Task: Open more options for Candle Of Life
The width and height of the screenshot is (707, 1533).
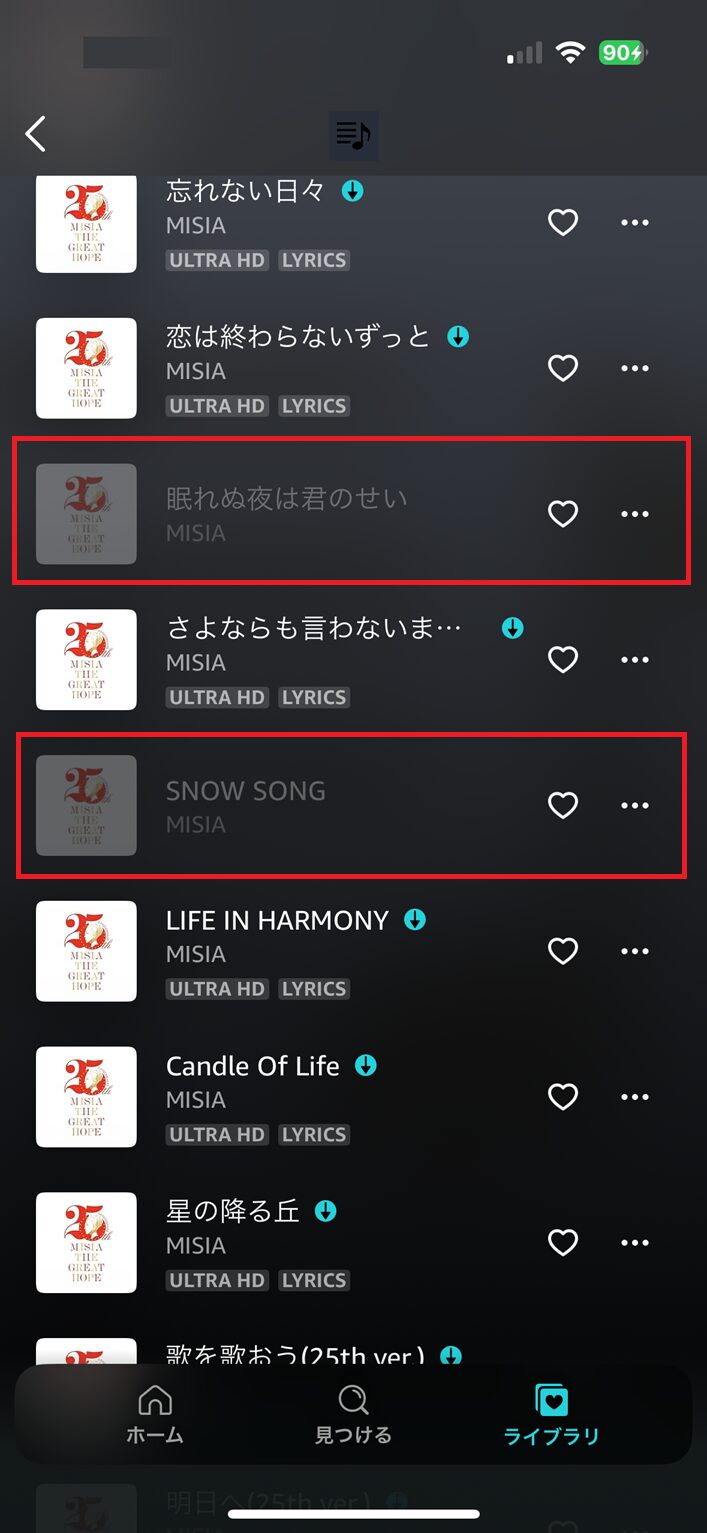Action: tap(635, 1097)
